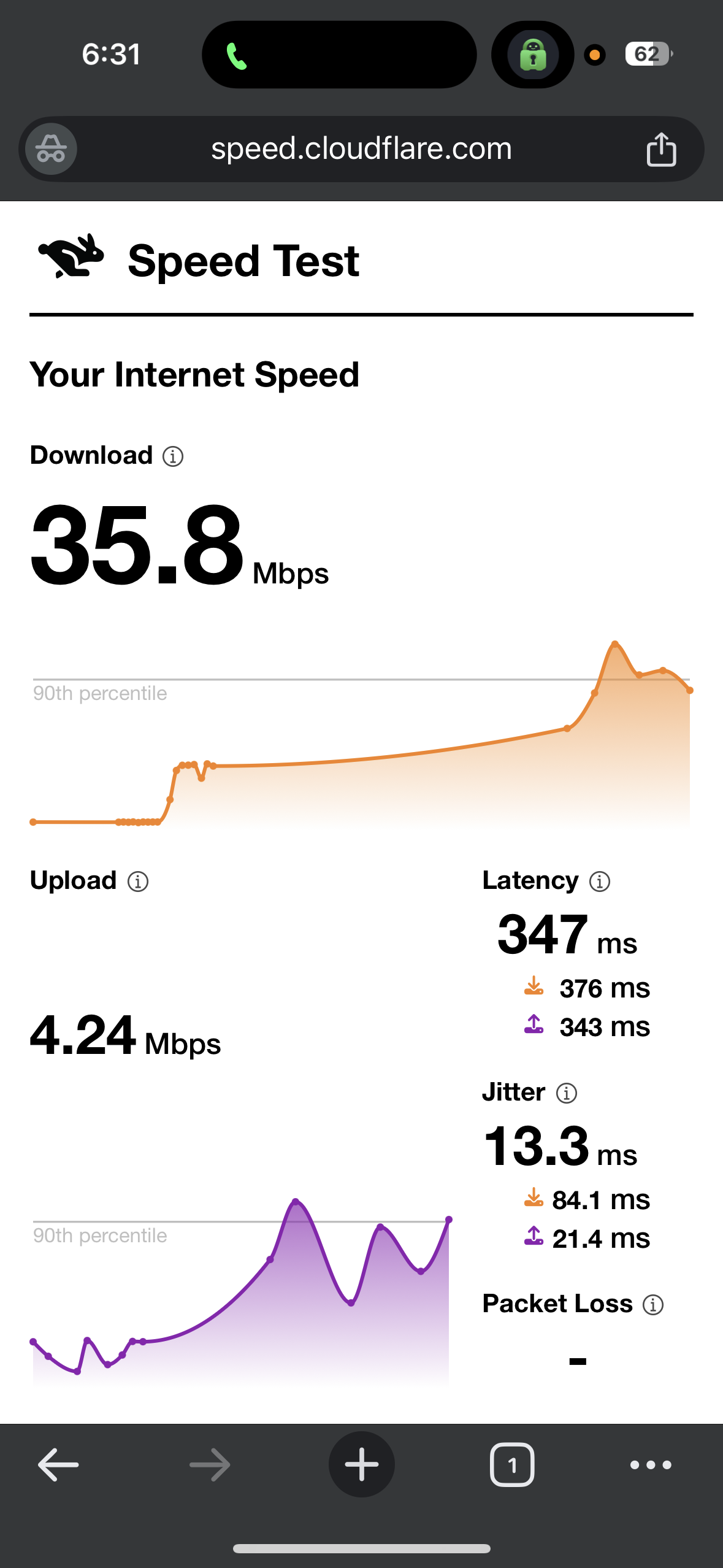This screenshot has height=1568, width=723.
Task: Tap the speed.cloudflare.com address bar
Action: click(361, 148)
